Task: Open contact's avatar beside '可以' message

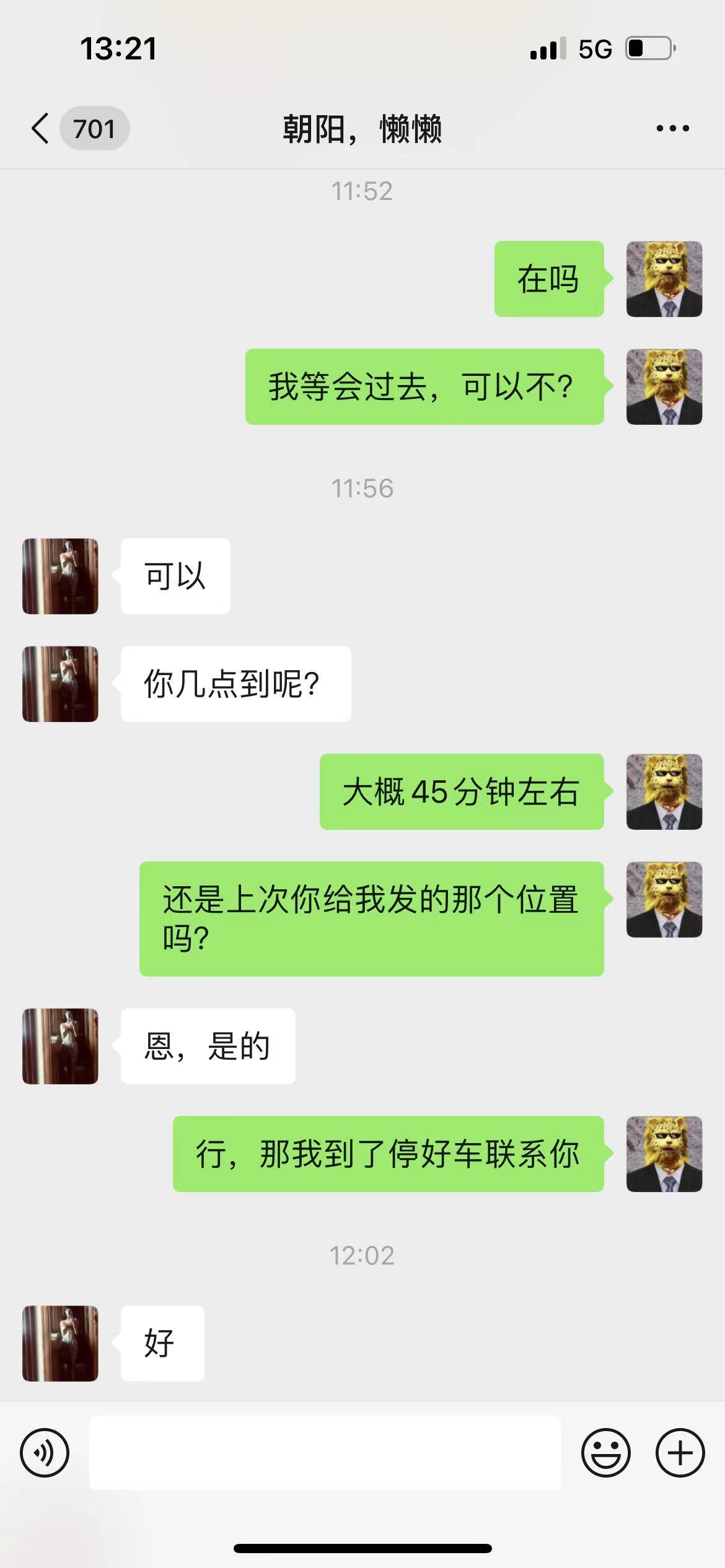Action: coord(60,576)
